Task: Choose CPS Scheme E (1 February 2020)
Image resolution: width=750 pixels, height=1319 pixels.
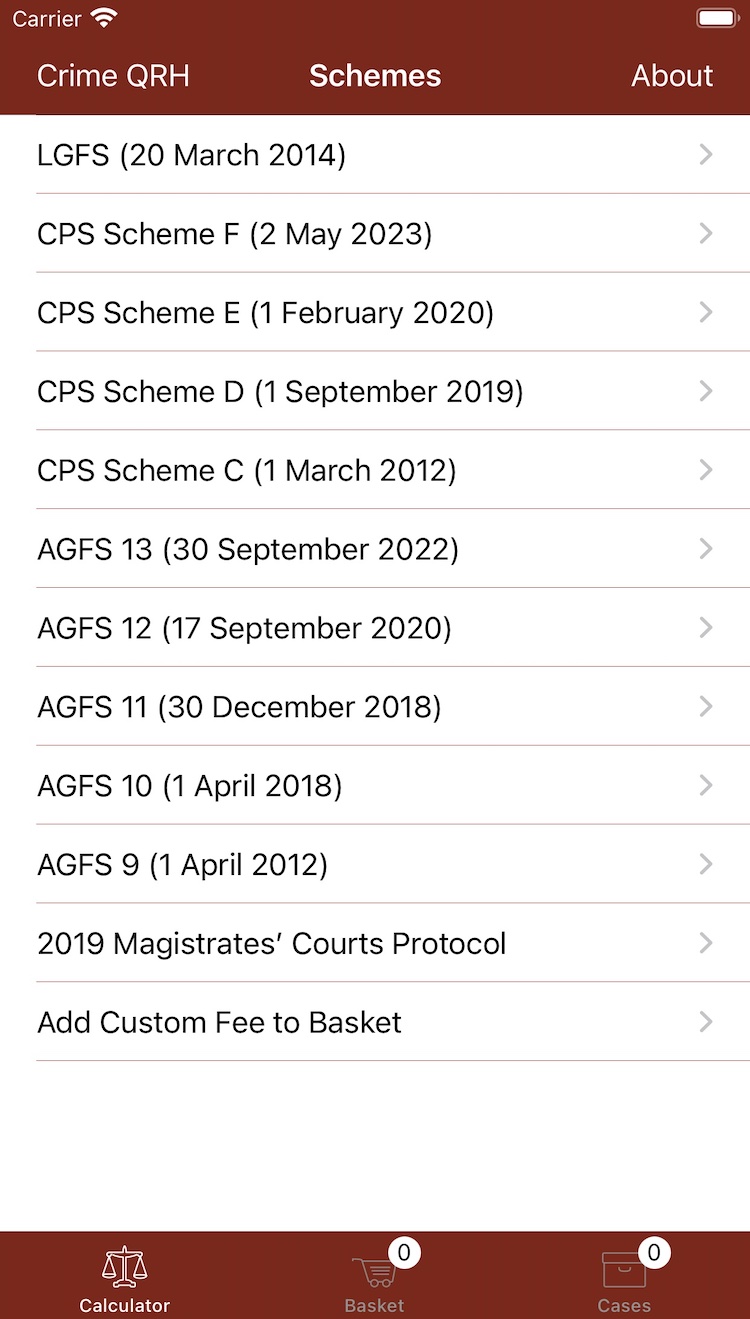Action: pos(375,313)
